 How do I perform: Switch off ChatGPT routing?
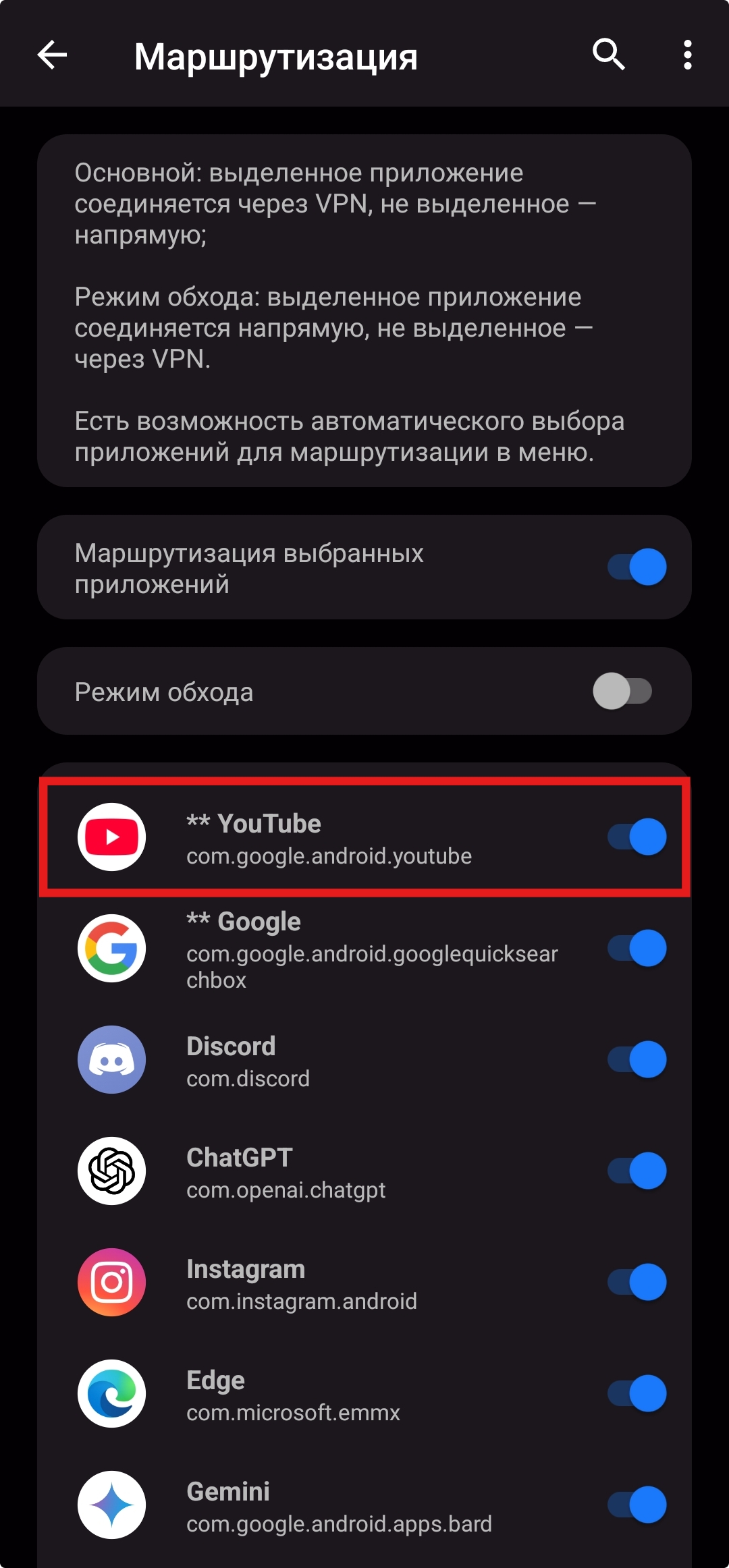pos(637,1171)
